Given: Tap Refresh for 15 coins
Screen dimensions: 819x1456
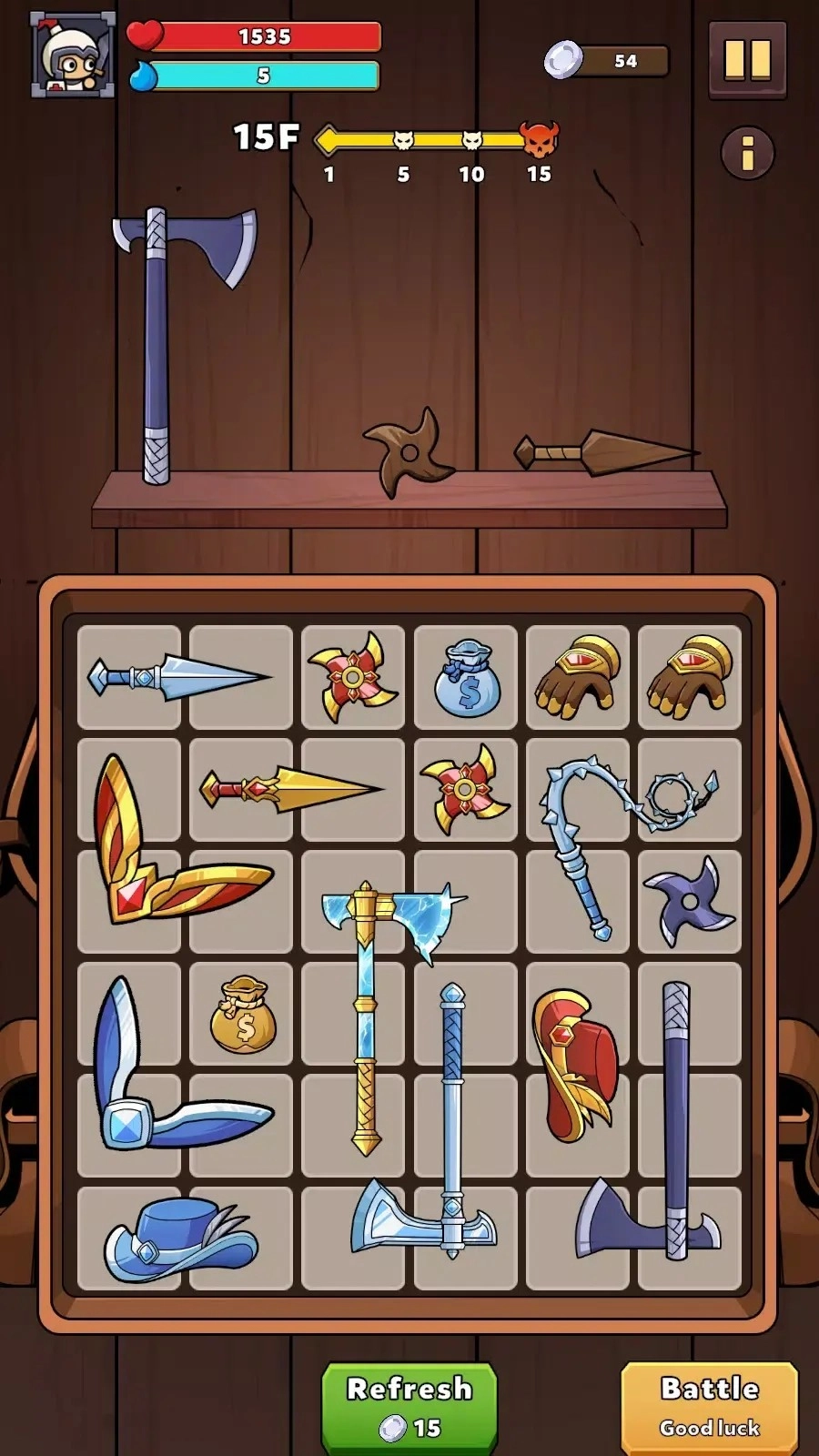Looking at the screenshot, I should click(409, 1407).
